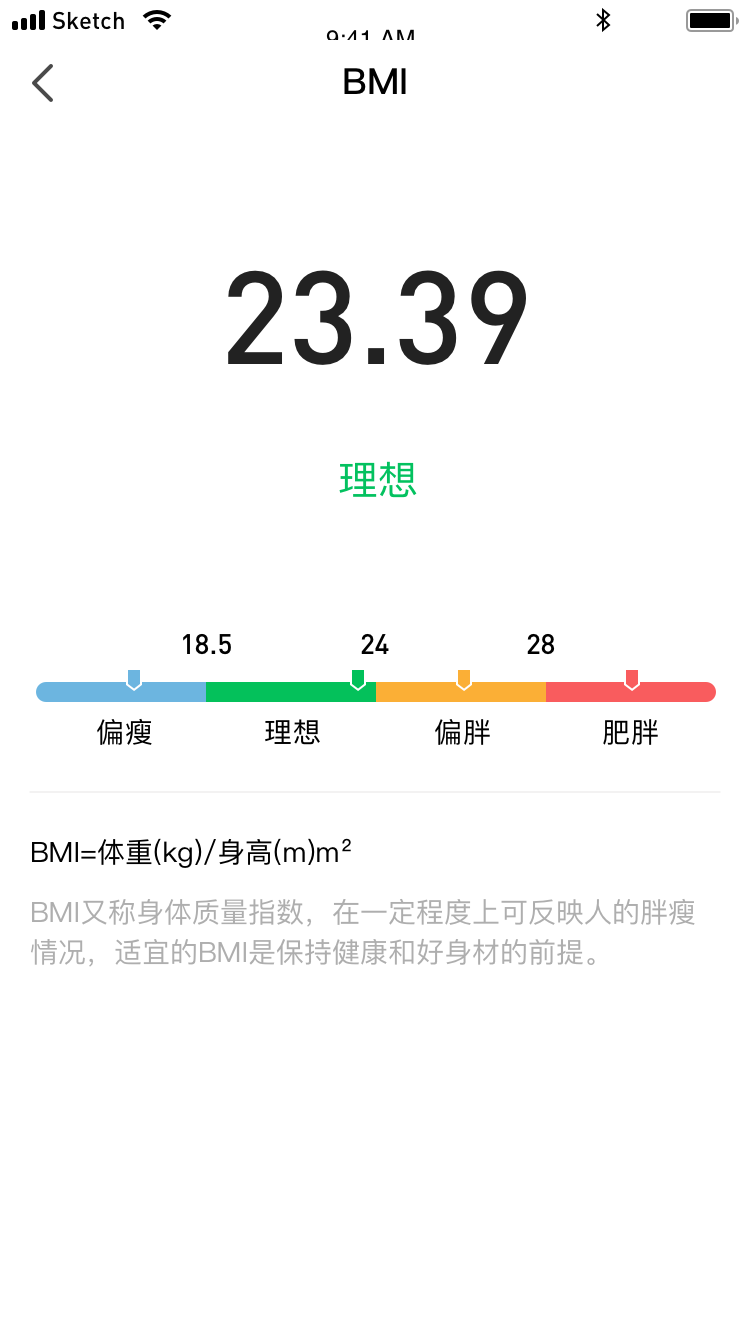Tap the Bluetooth icon in status bar

point(604,19)
